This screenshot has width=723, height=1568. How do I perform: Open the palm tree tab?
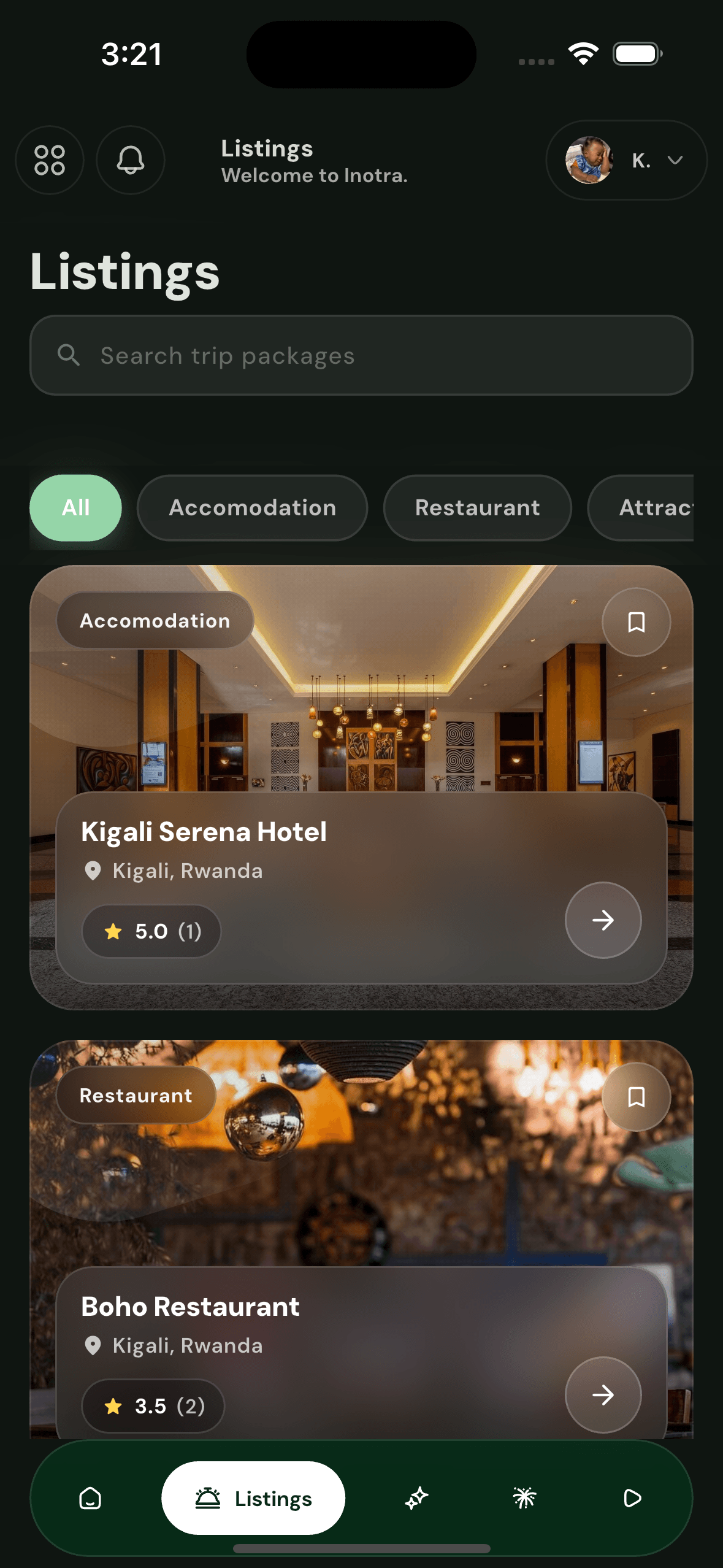pyautogui.click(x=524, y=1498)
